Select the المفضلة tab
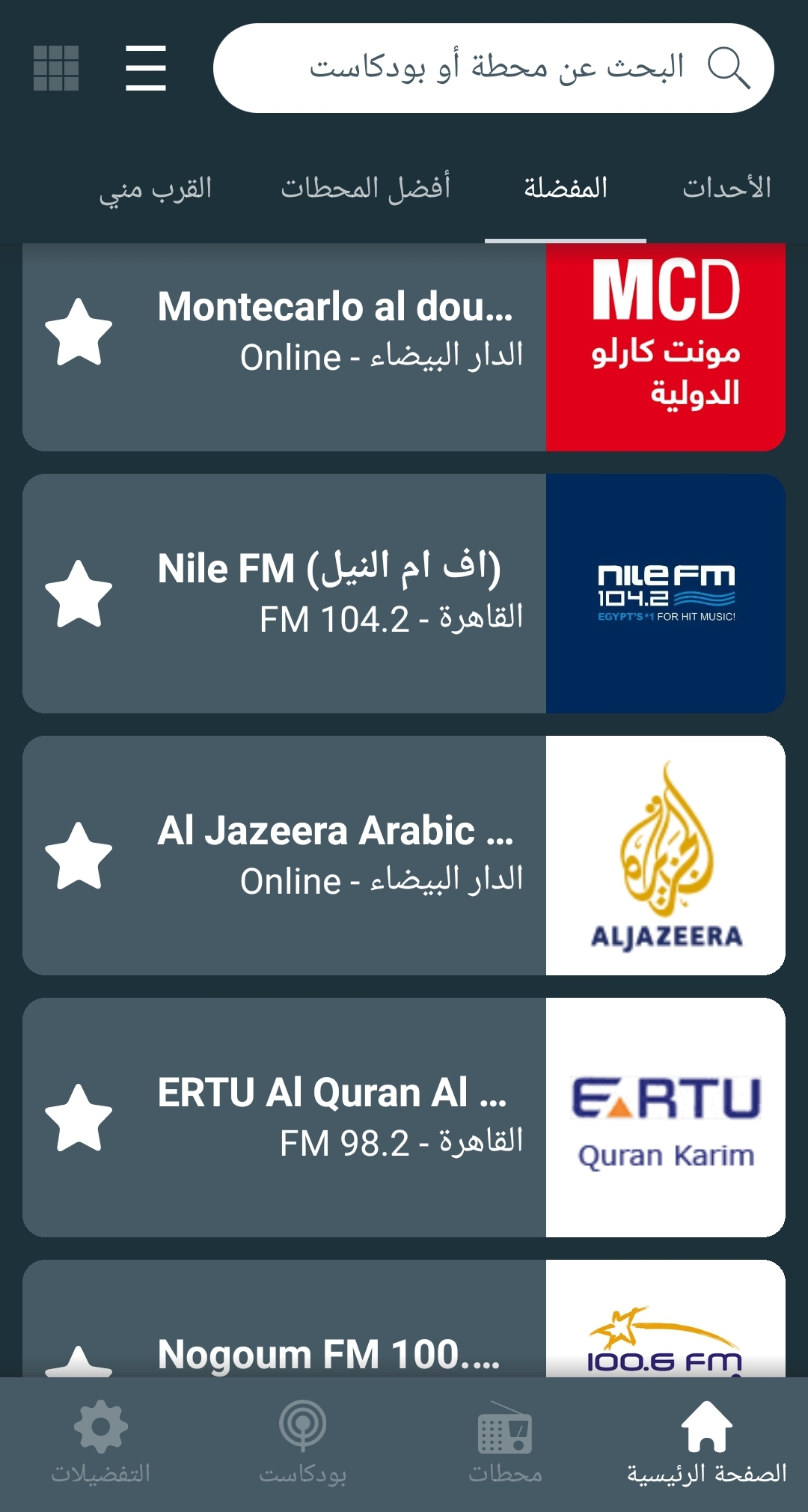 tap(566, 188)
